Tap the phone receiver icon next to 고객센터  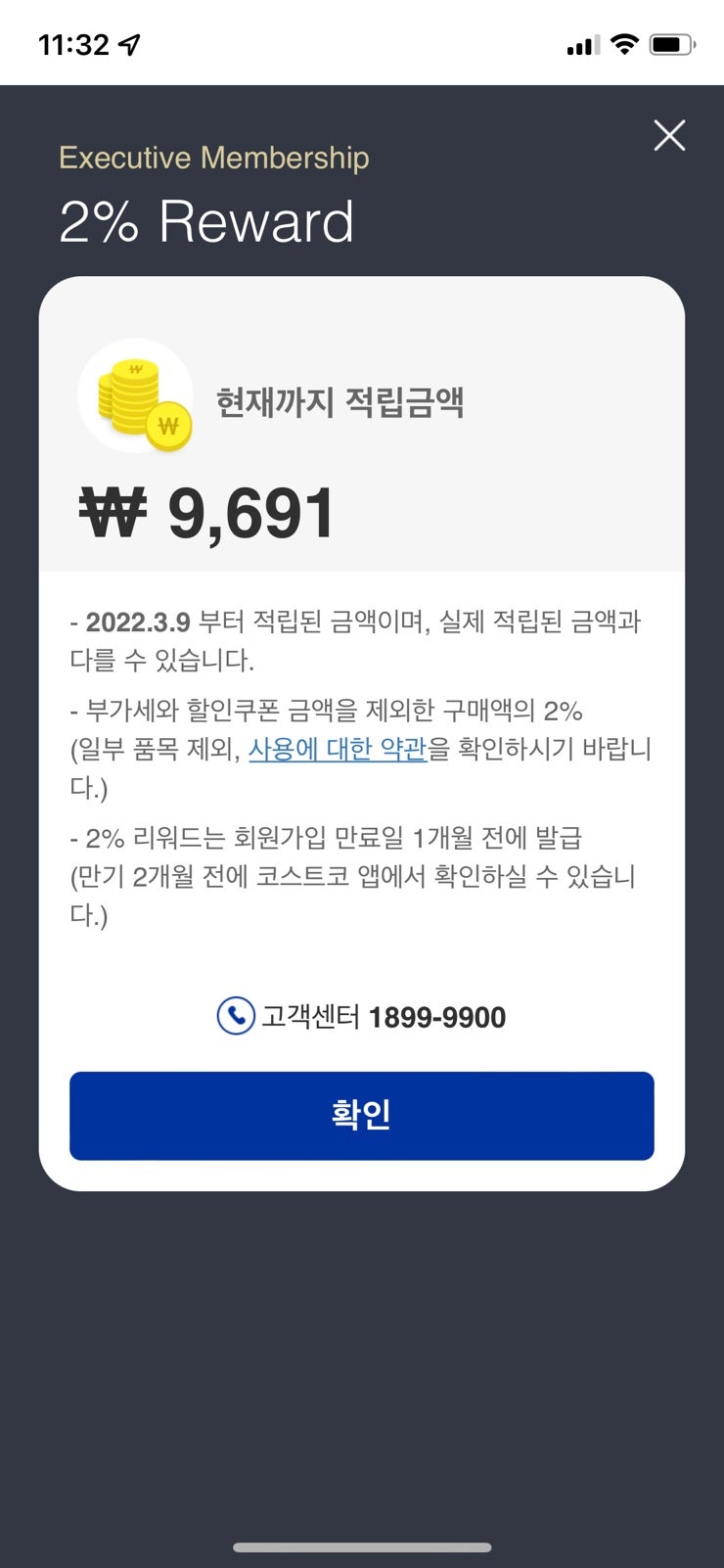tap(235, 1016)
